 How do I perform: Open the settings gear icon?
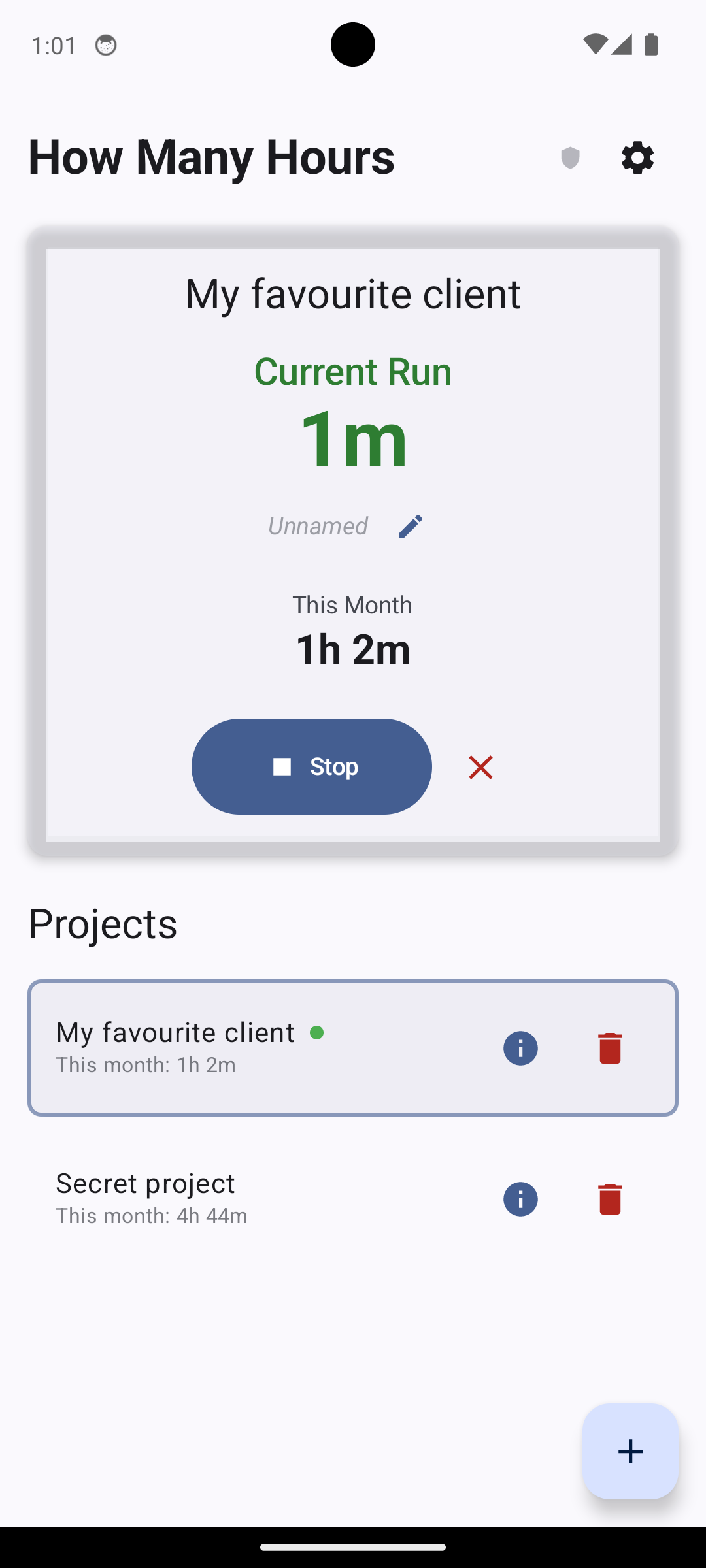(637, 157)
